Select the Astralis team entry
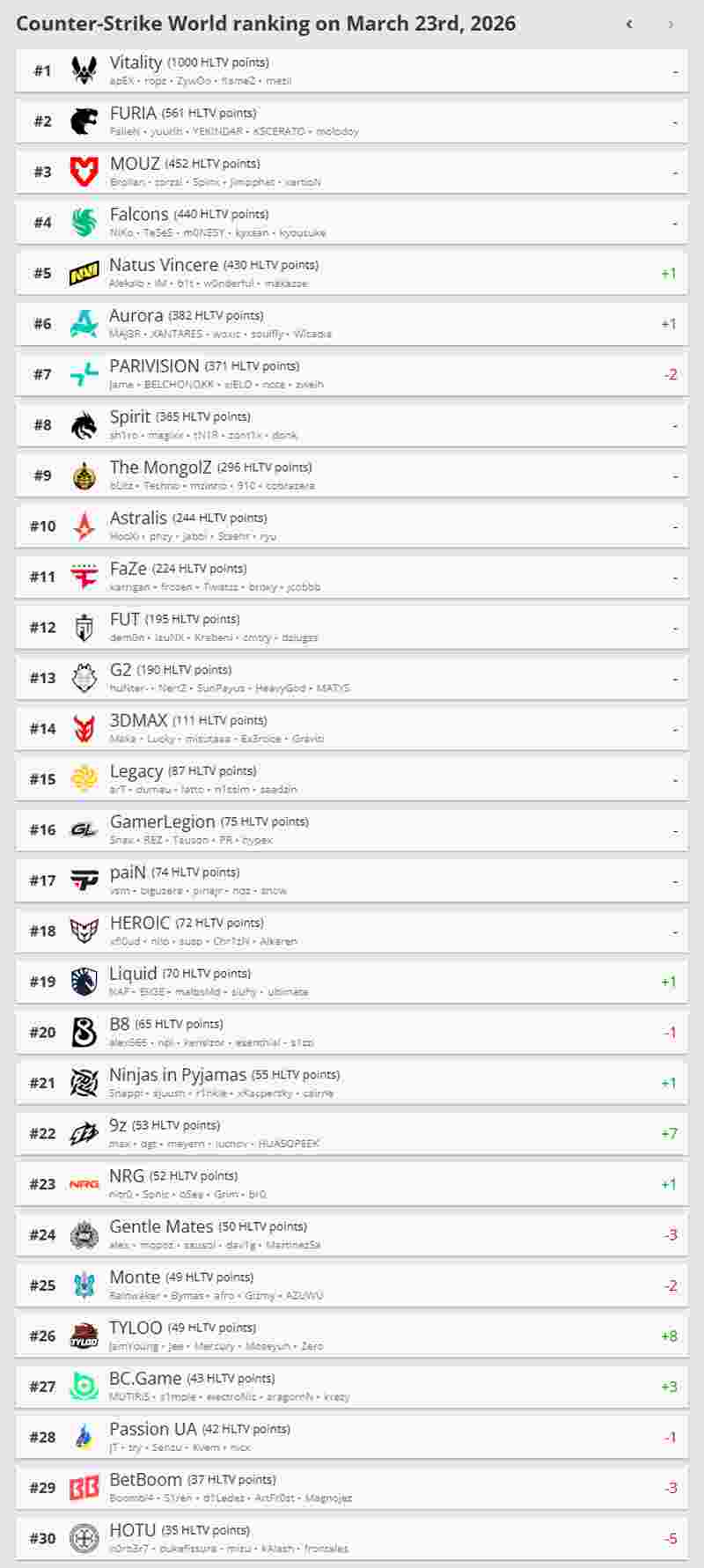The height and width of the screenshot is (1568, 704). pyautogui.click(x=138, y=519)
